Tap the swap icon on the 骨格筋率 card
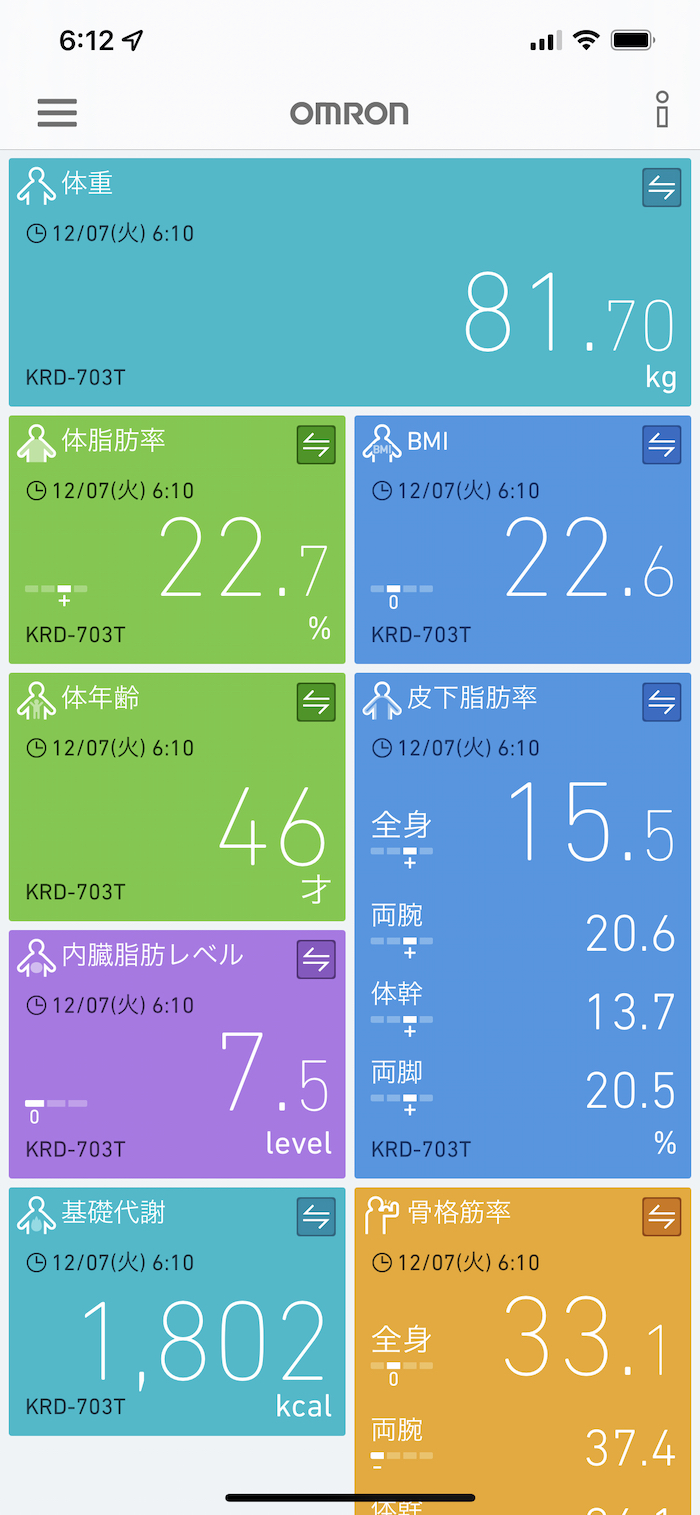 coord(661,1217)
